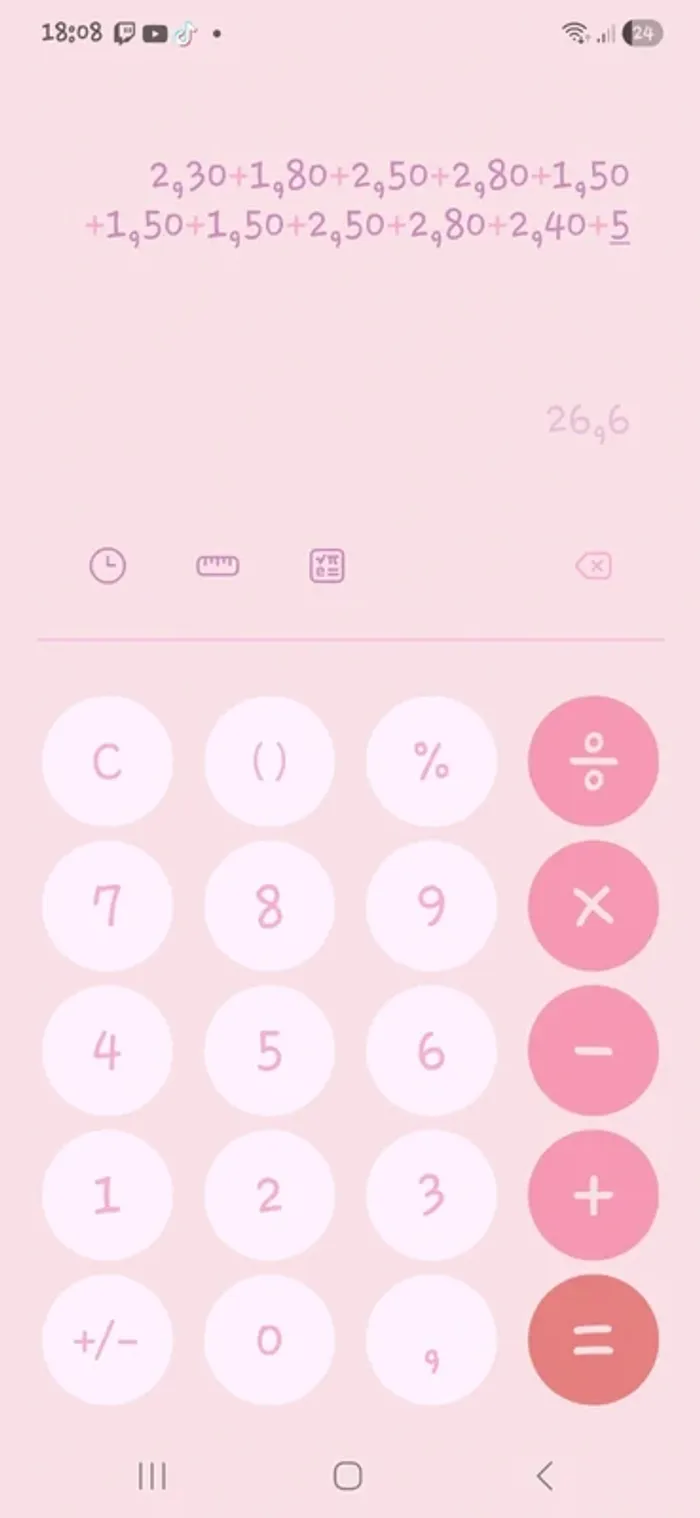Calculate result with equals key
Image resolution: width=700 pixels, height=1518 pixels.
[593, 1340]
